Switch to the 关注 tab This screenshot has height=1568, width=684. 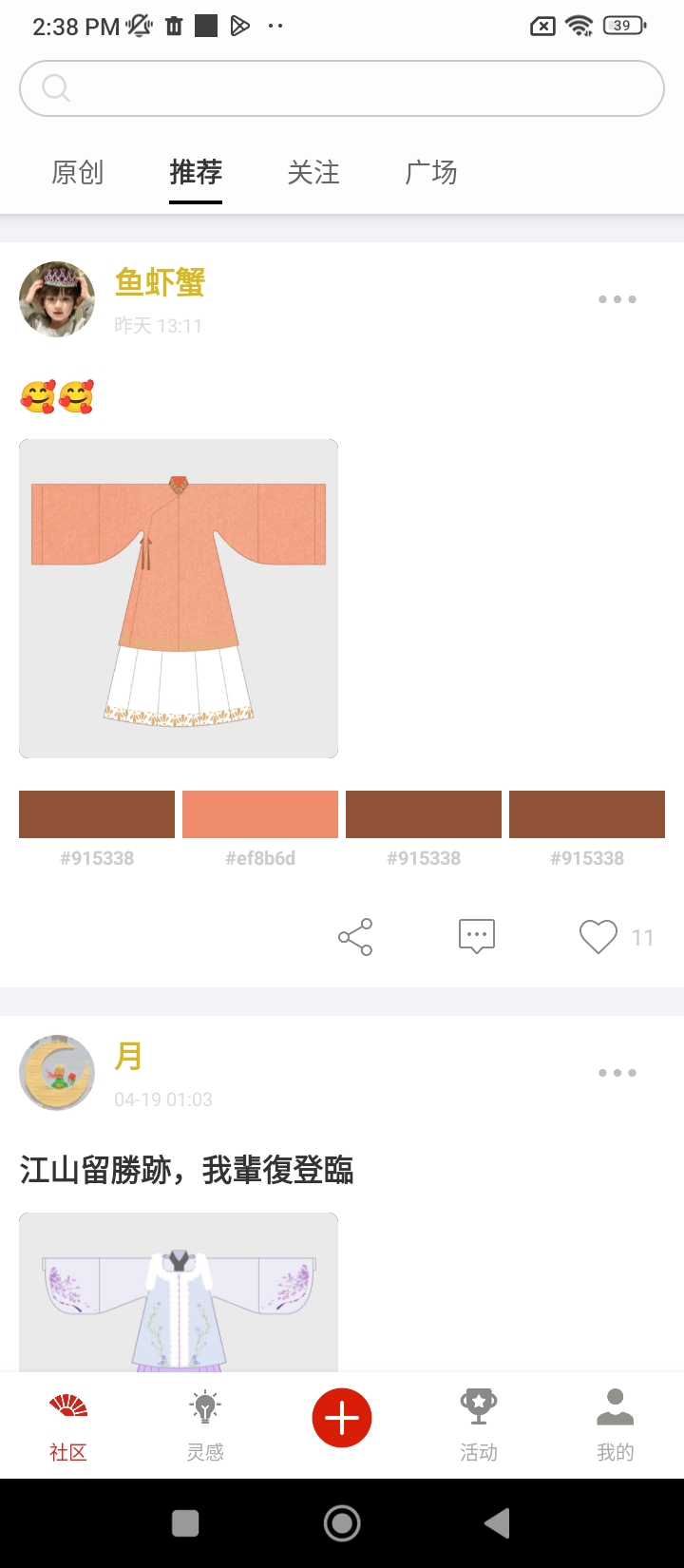pyautogui.click(x=313, y=172)
